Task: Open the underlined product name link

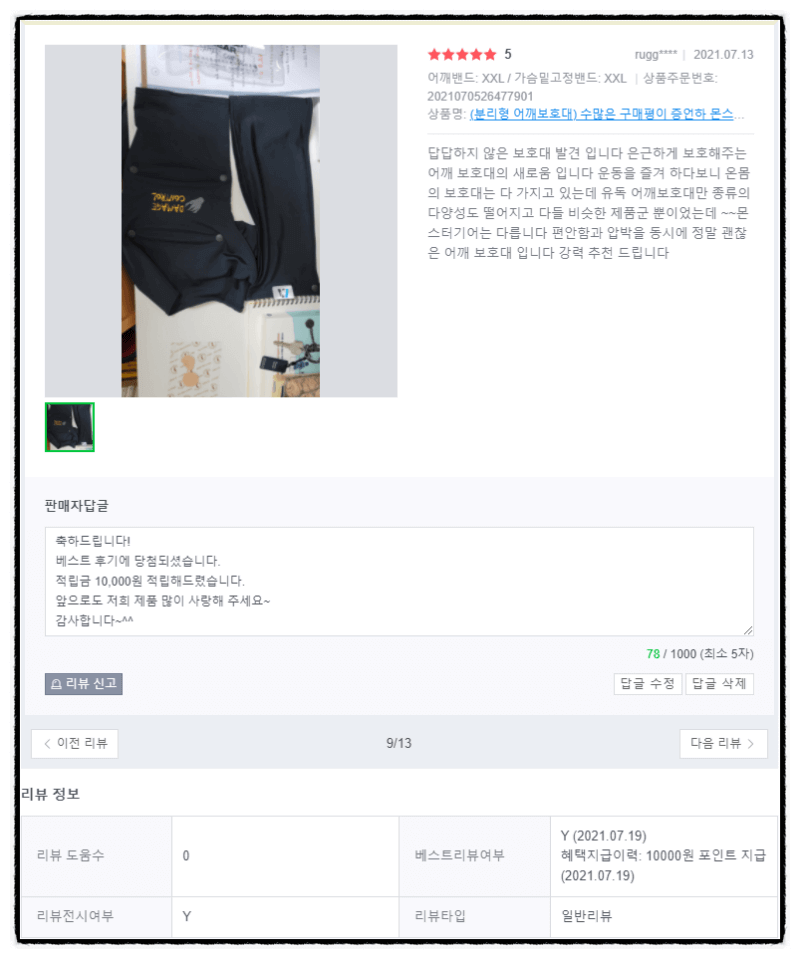Action: [x=606, y=114]
